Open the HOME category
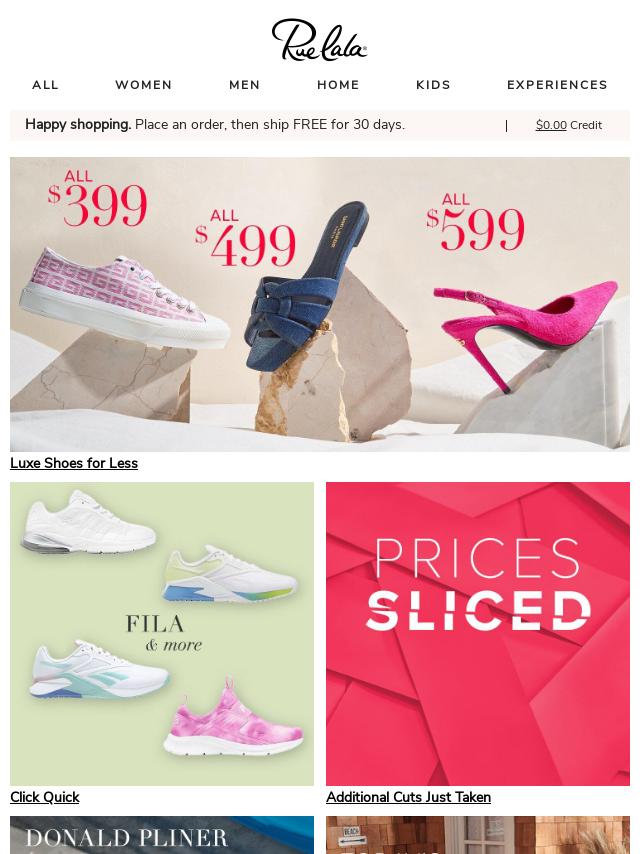 click(x=338, y=85)
